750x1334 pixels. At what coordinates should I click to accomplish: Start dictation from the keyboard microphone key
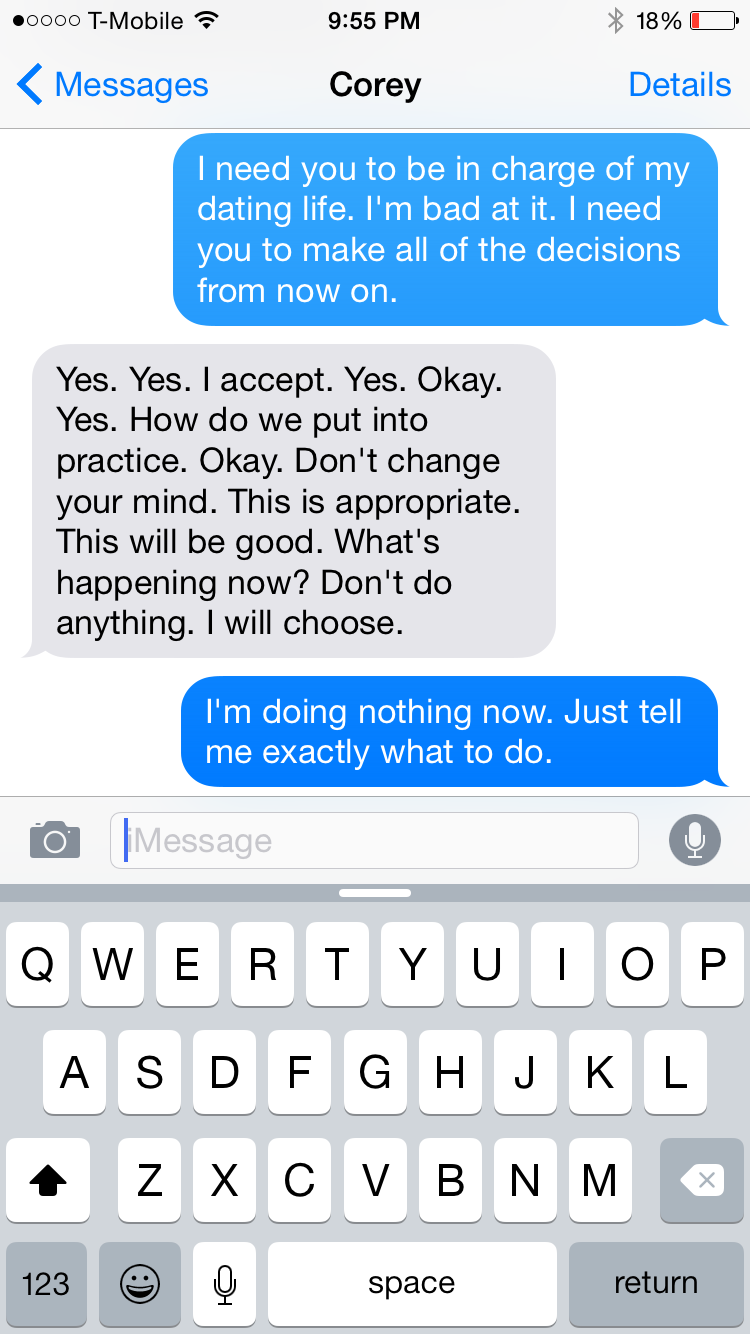click(225, 1283)
